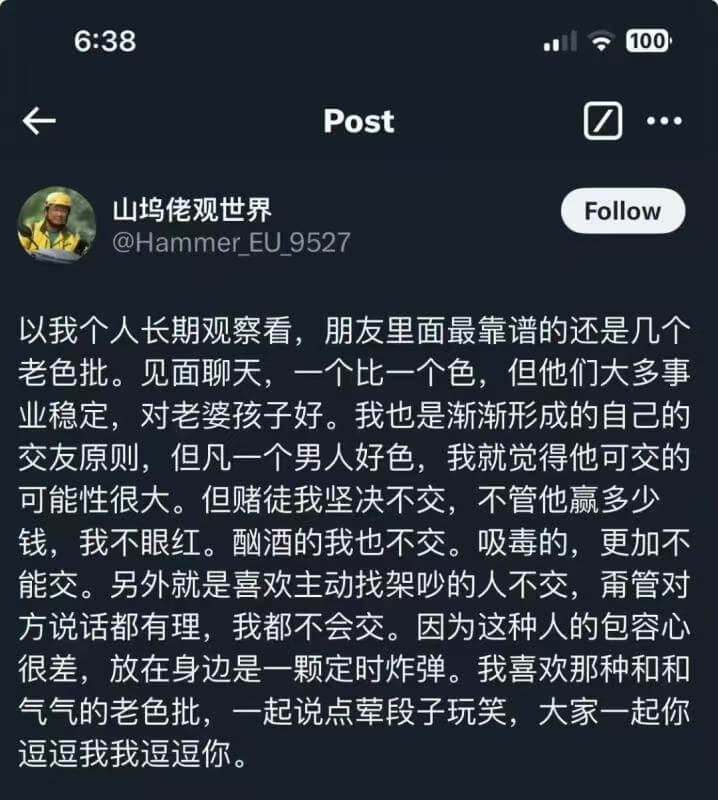Tap the slashed-square icon in header
The height and width of the screenshot is (800, 718).
tap(602, 122)
